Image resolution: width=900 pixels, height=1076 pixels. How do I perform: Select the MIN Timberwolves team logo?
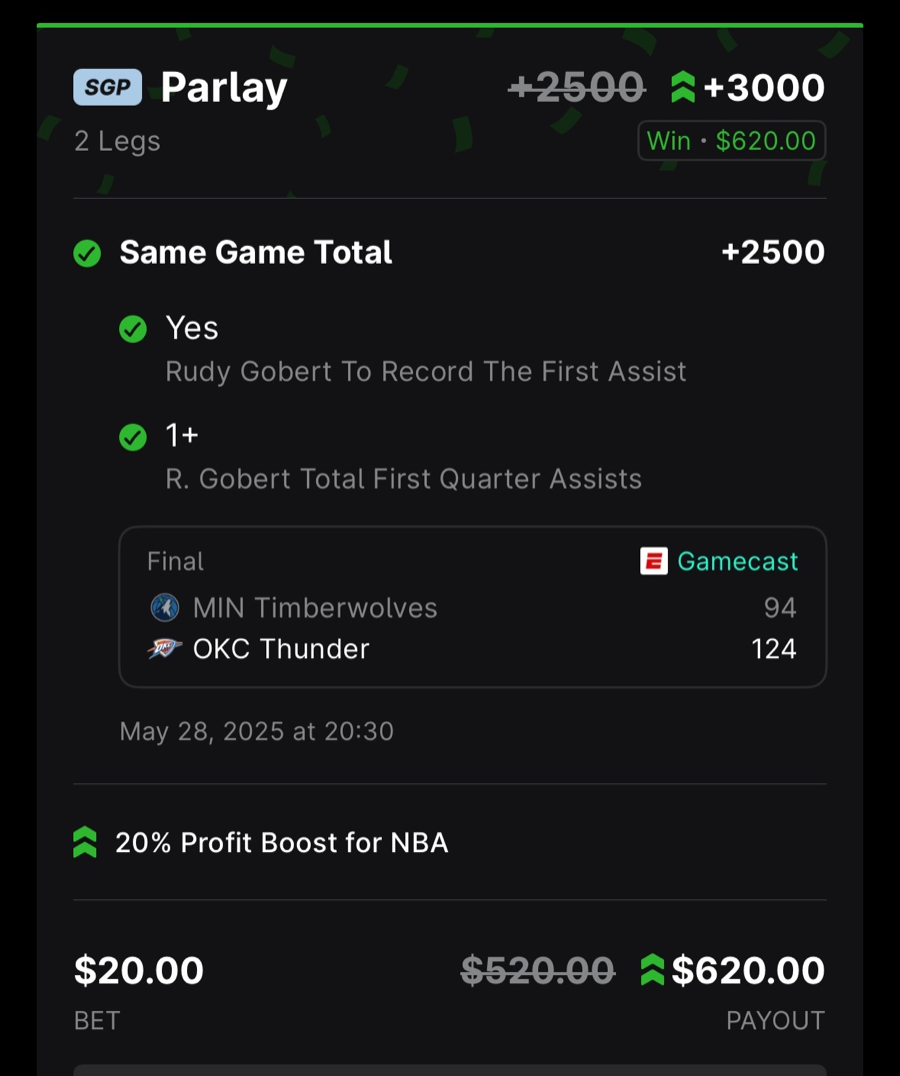tap(163, 607)
